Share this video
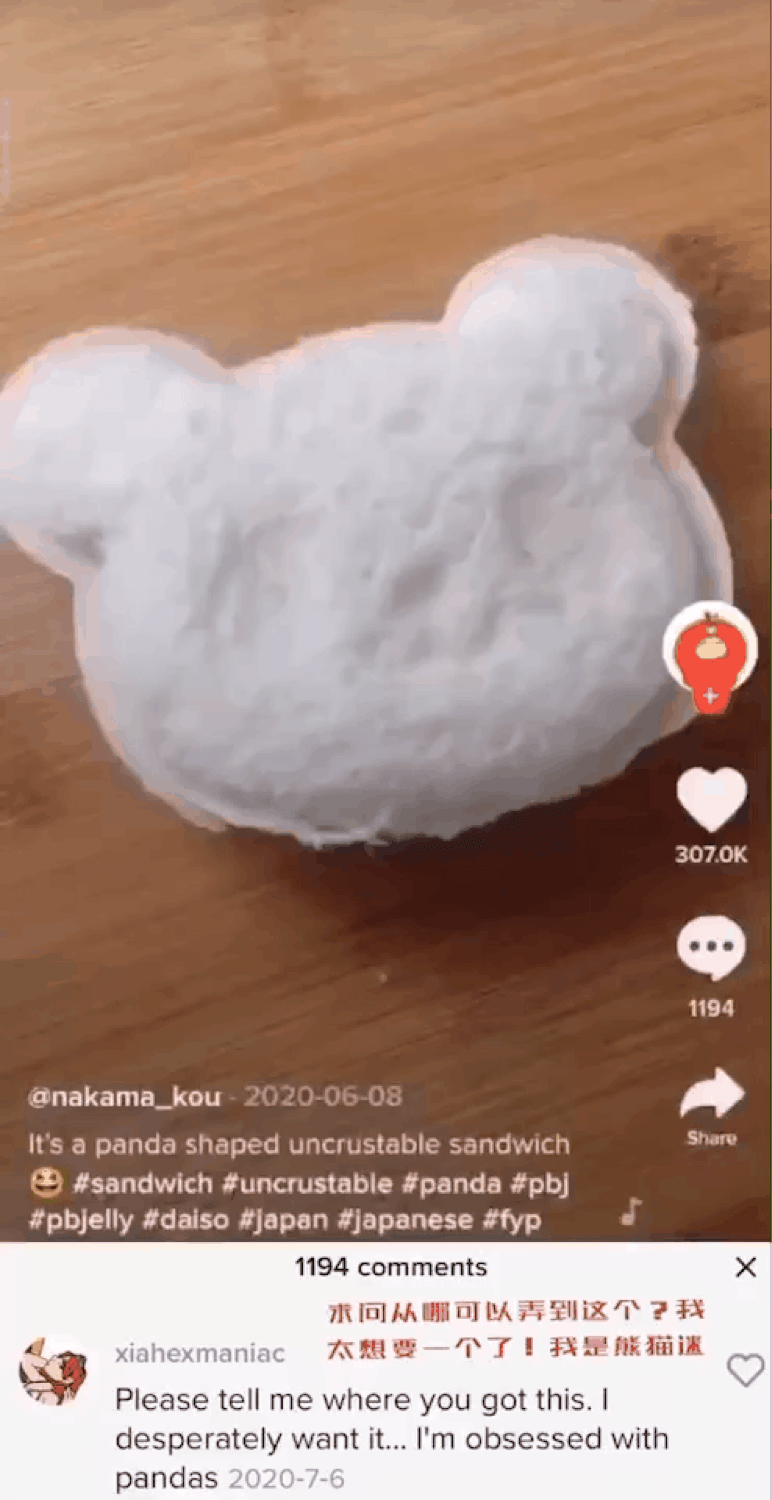This screenshot has width=772, height=1500. (711, 1096)
